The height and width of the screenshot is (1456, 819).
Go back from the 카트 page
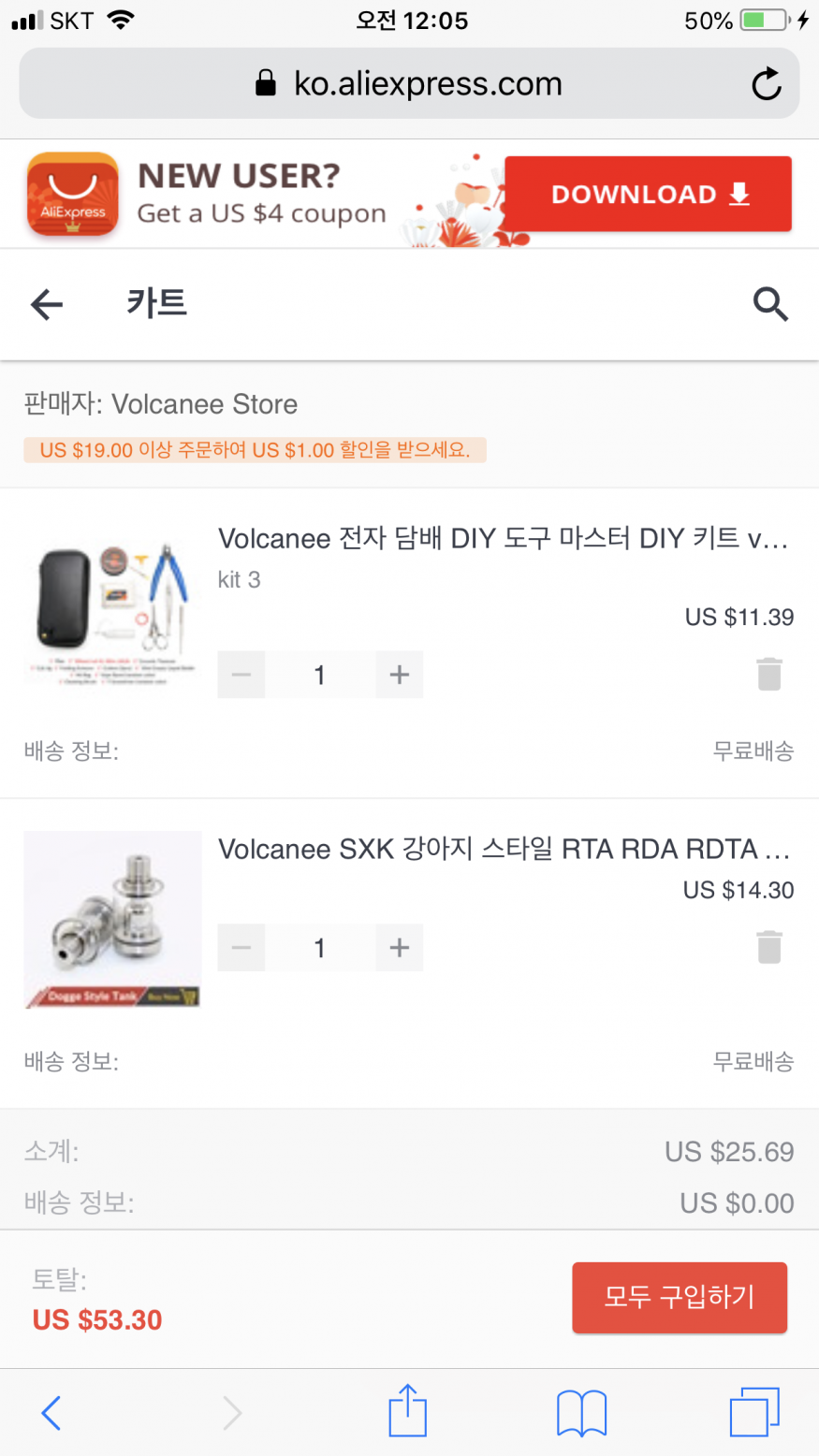pyautogui.click(x=47, y=304)
